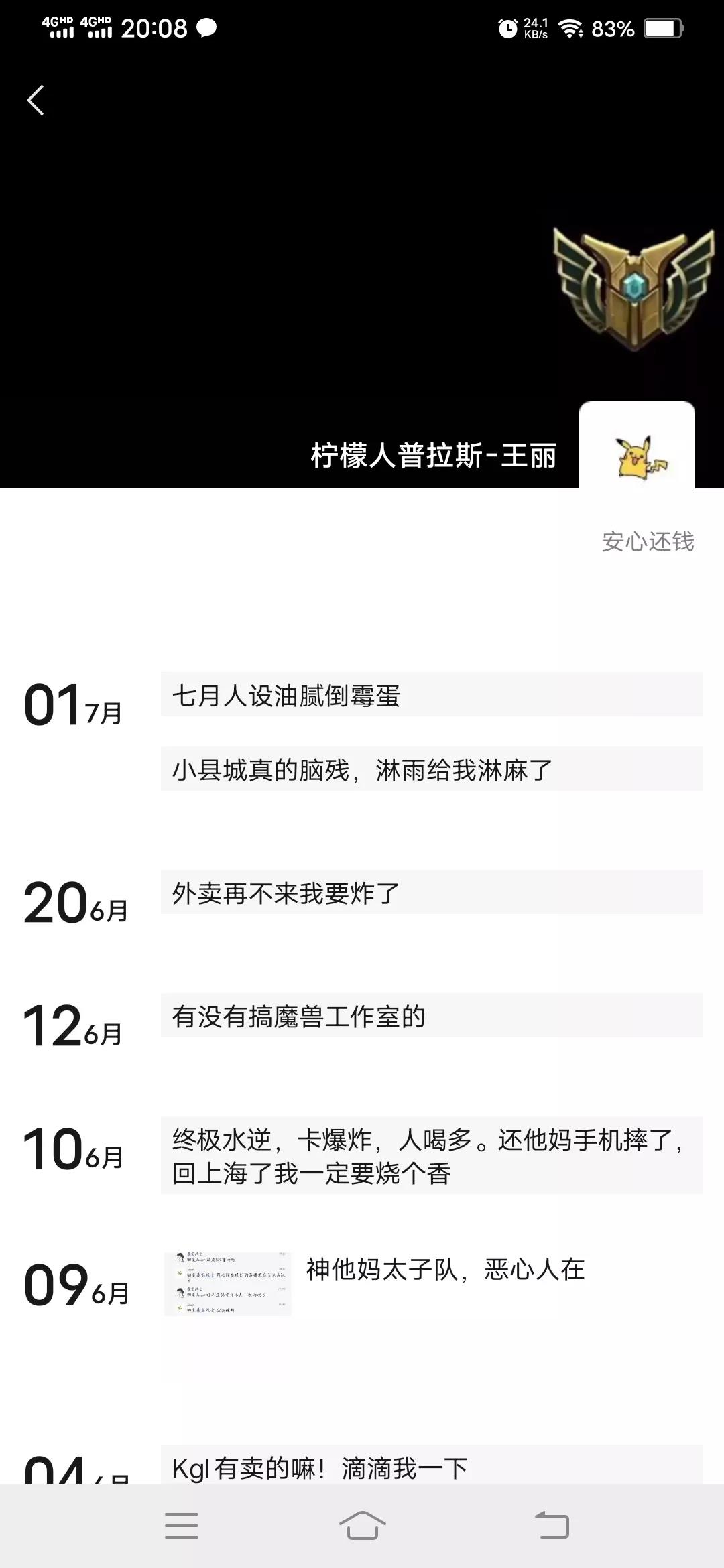Open the post '小县城真的脑残，淋雨给我淋麻了'
The height and width of the screenshot is (1568, 724).
431,769
